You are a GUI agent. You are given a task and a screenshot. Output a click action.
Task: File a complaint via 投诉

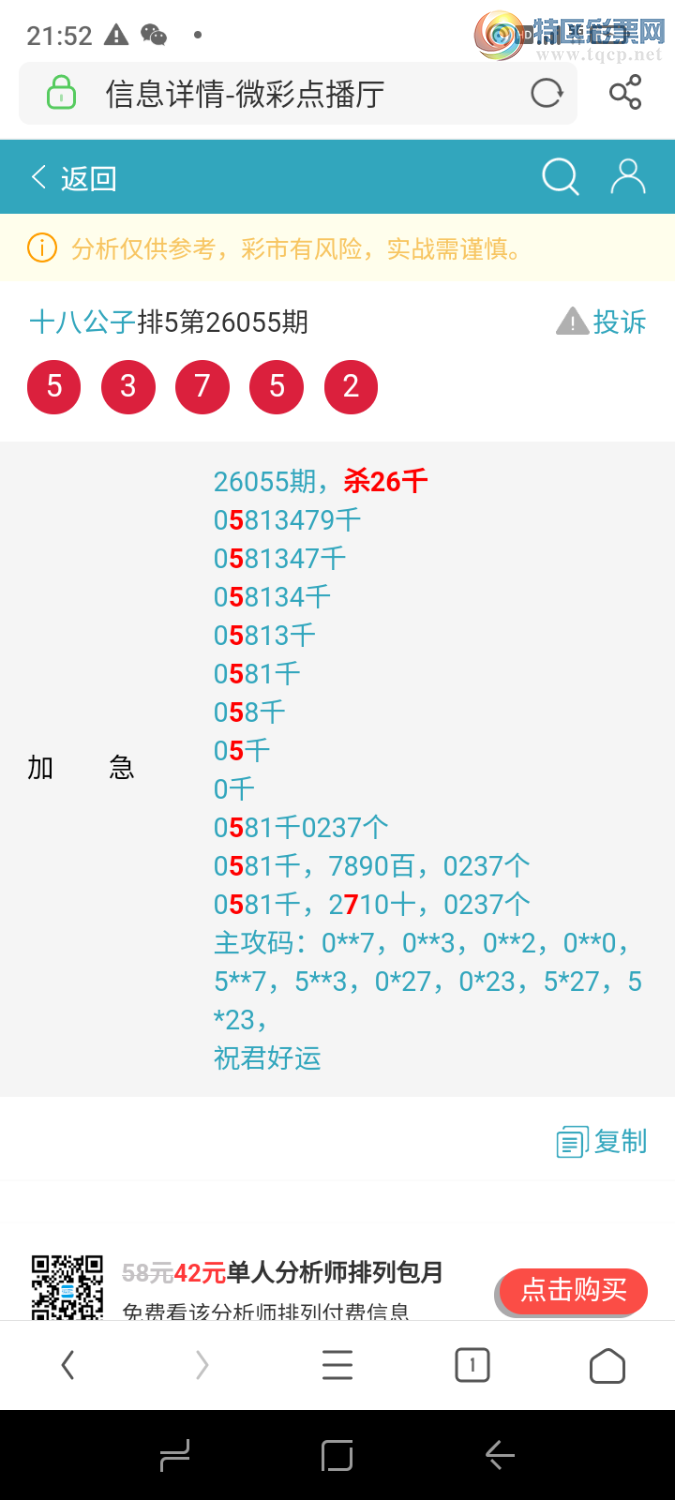(602, 322)
